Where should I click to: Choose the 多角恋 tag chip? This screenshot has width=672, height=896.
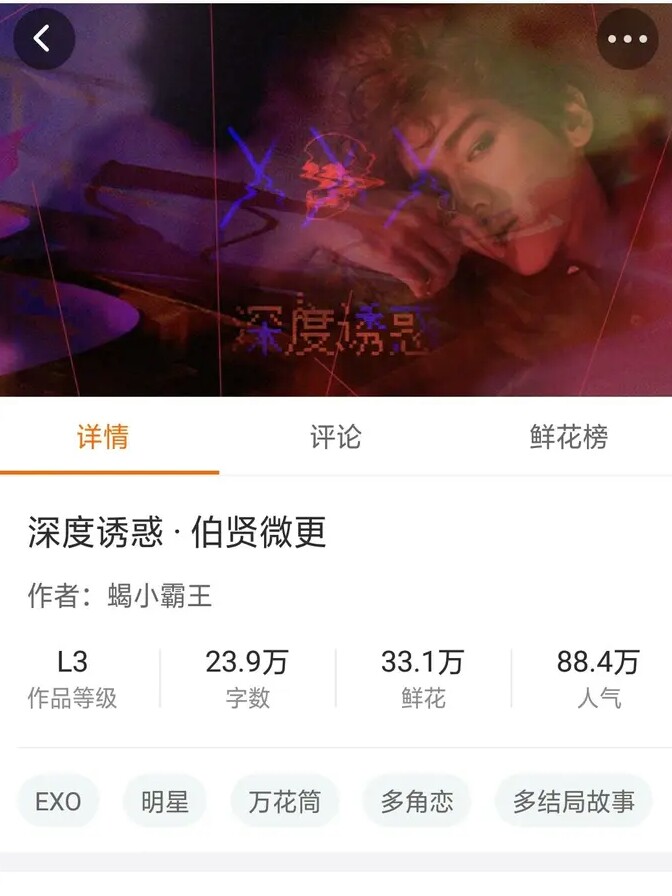417,801
